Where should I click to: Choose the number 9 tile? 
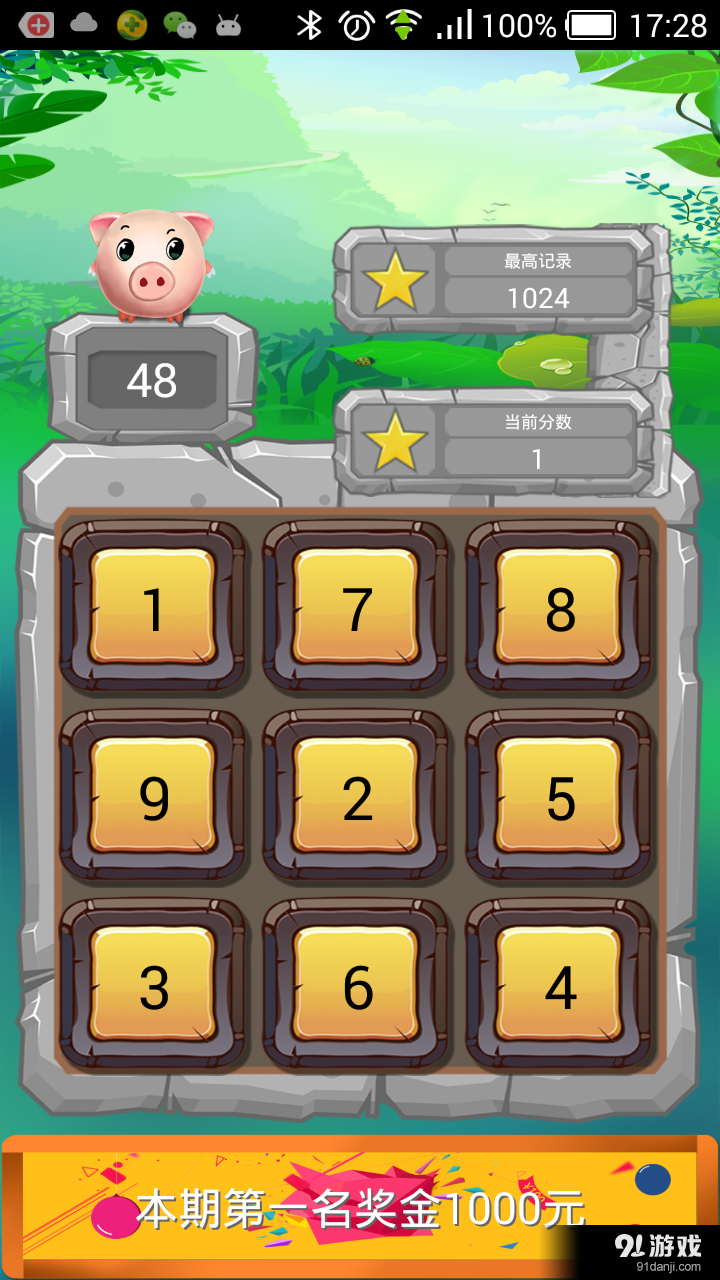tap(153, 797)
